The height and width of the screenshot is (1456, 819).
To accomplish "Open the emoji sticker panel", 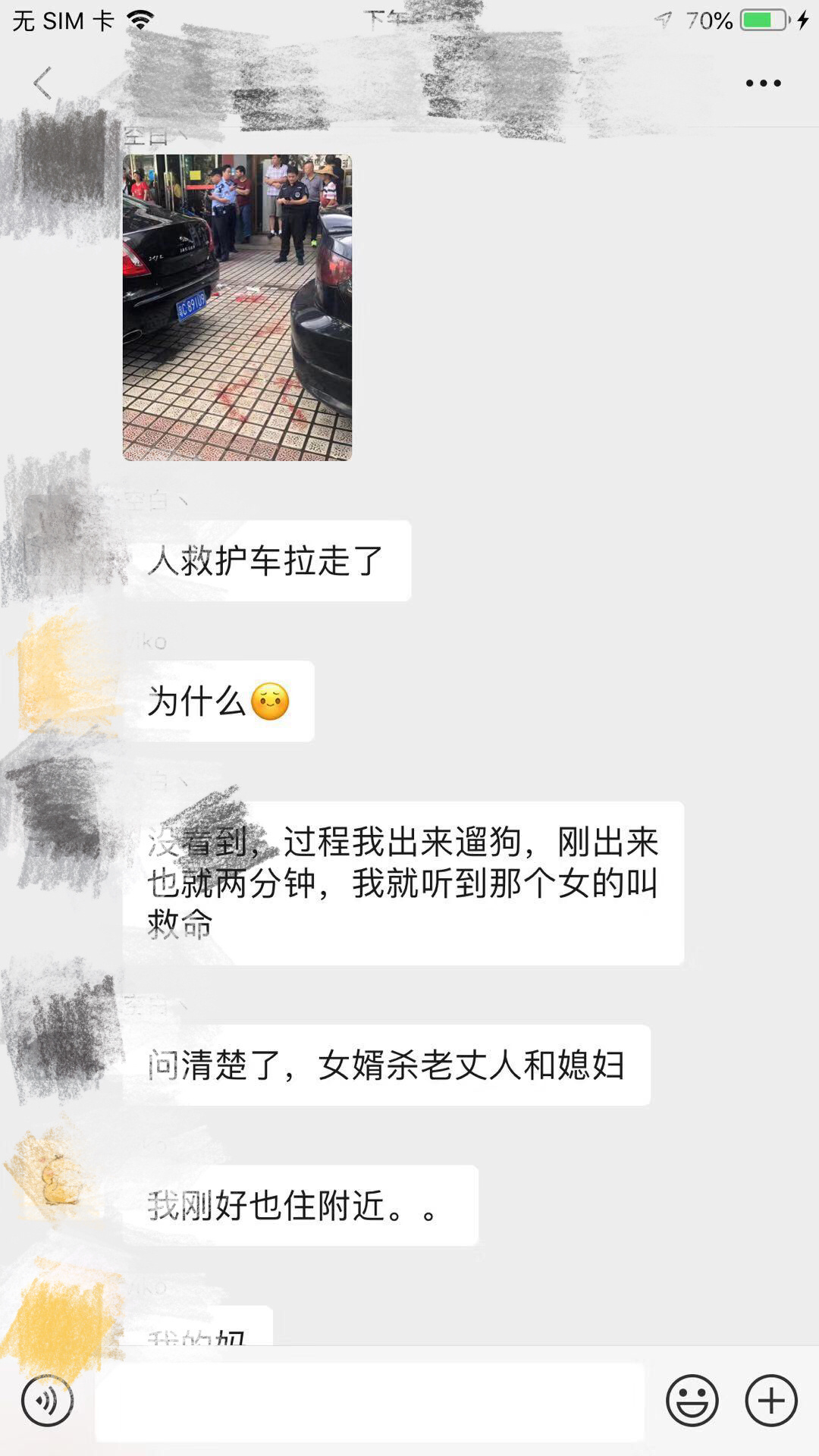I will [692, 1401].
